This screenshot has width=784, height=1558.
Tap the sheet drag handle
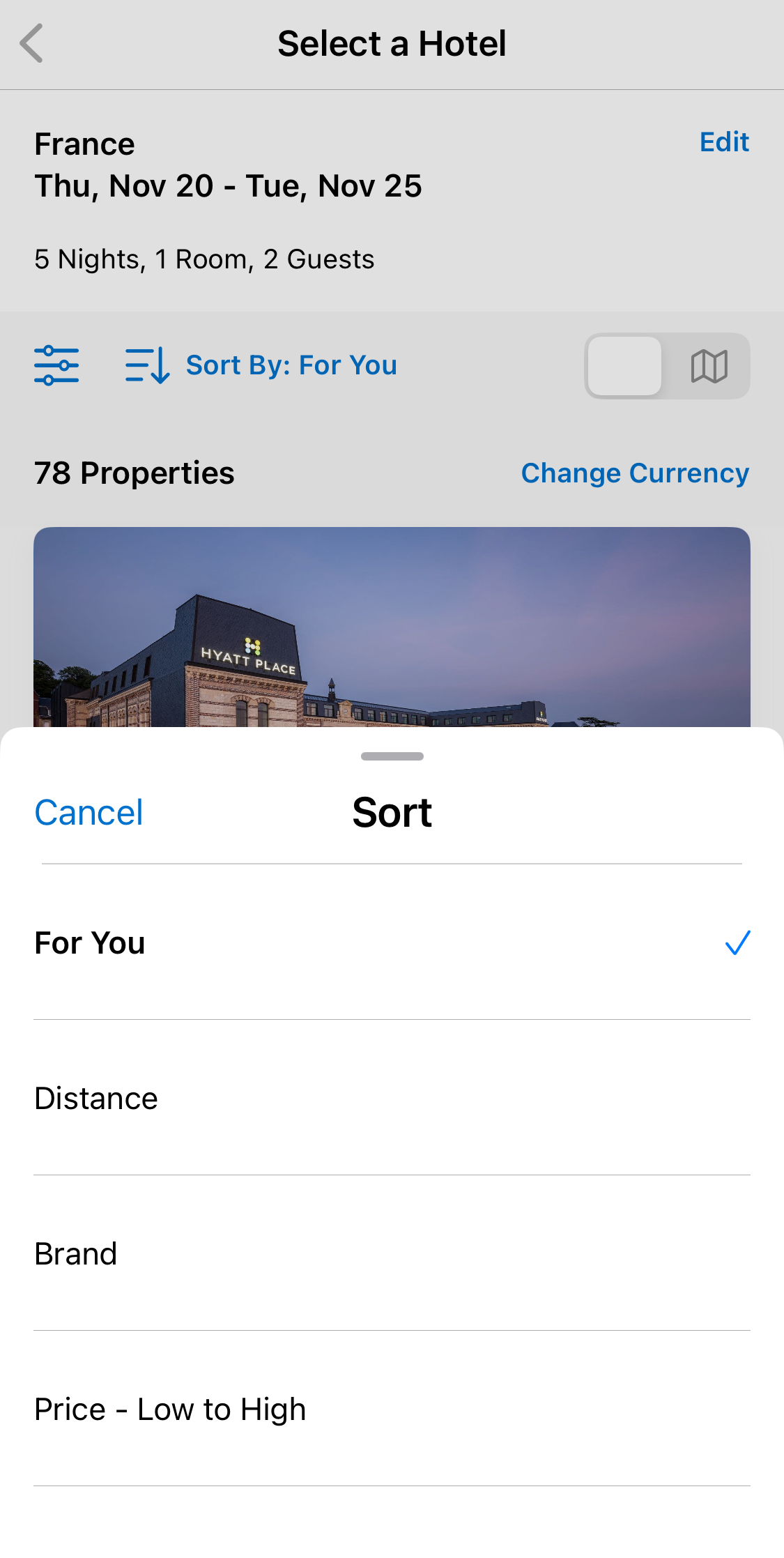coord(392,756)
